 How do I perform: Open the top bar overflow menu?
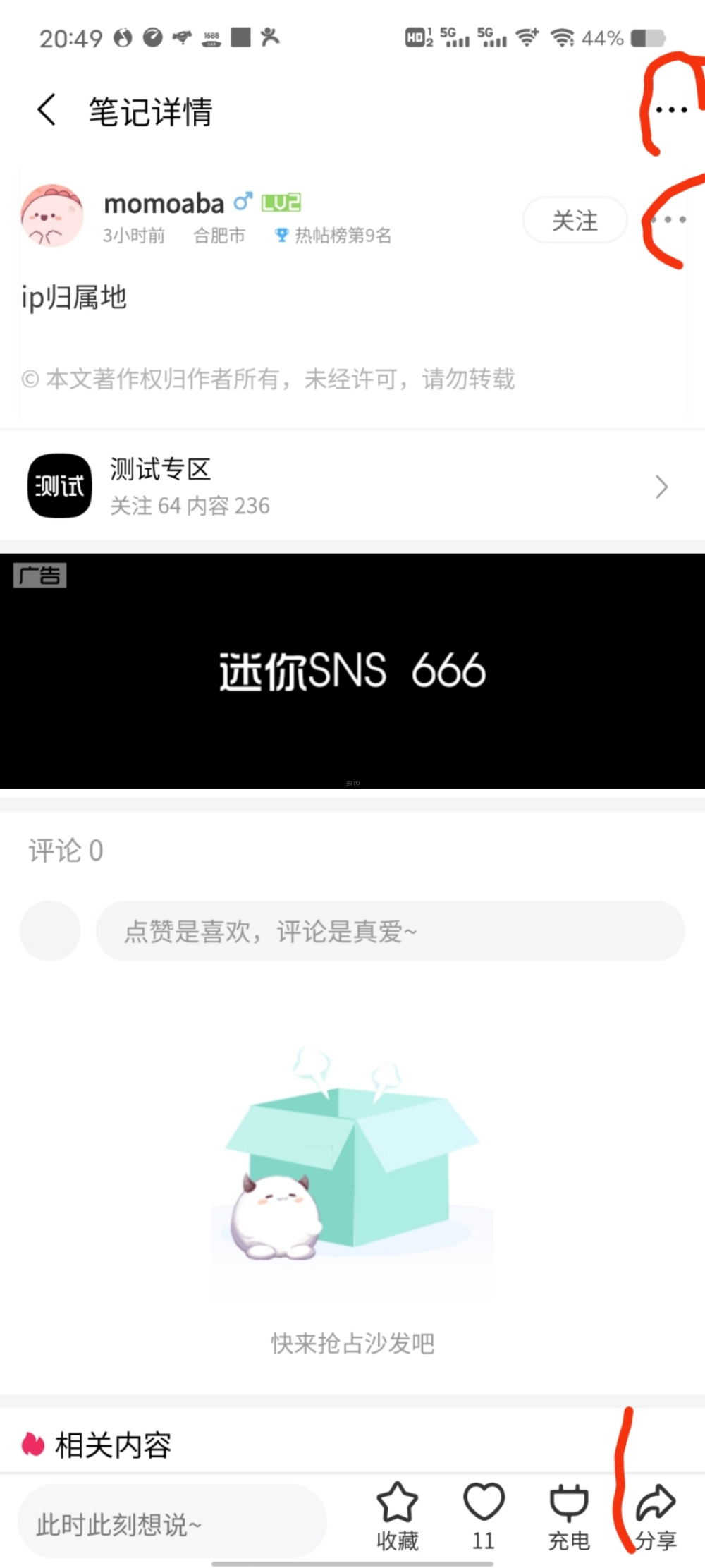tap(670, 110)
